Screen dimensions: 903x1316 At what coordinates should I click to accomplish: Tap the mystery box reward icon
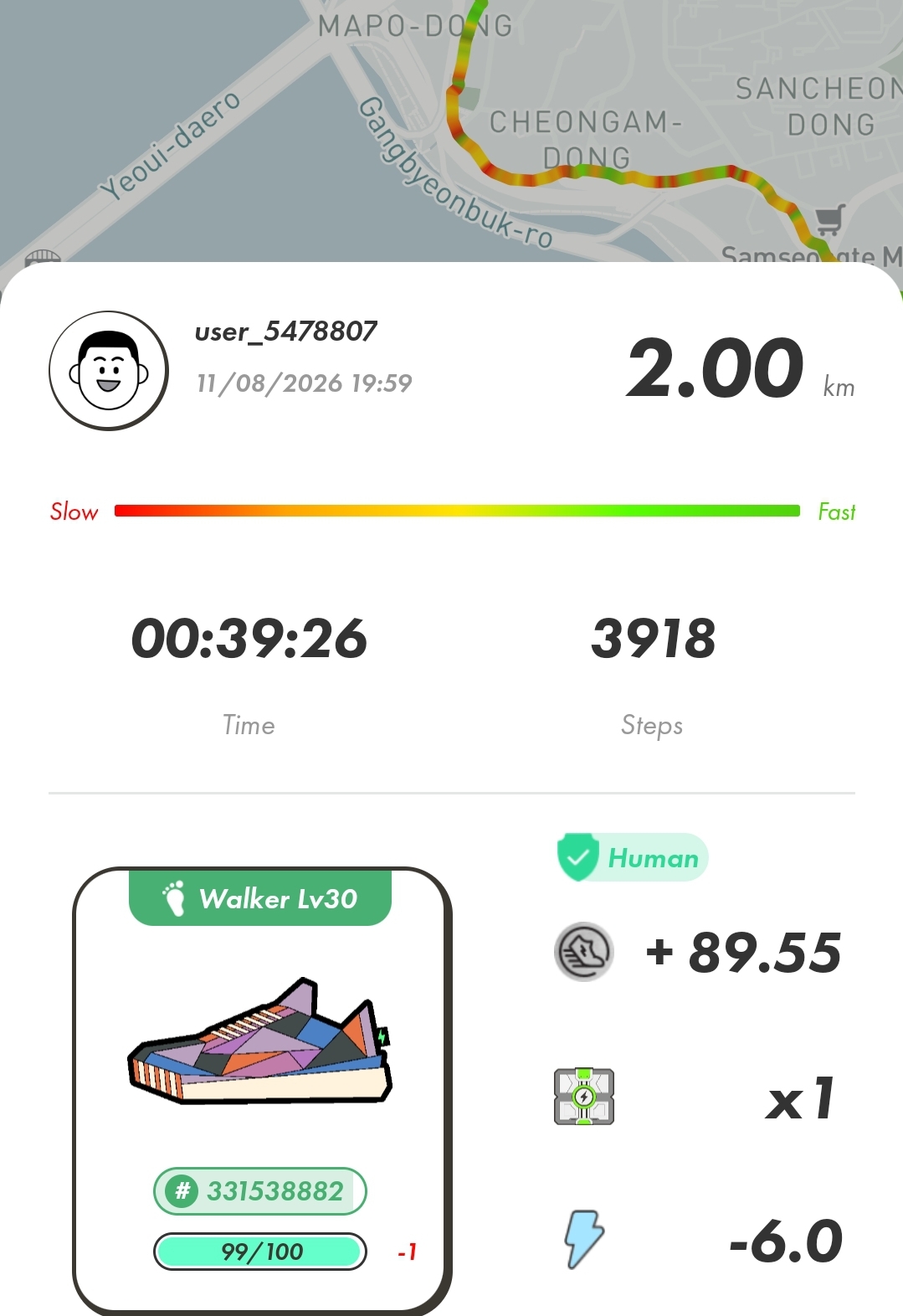pyautogui.click(x=584, y=1096)
